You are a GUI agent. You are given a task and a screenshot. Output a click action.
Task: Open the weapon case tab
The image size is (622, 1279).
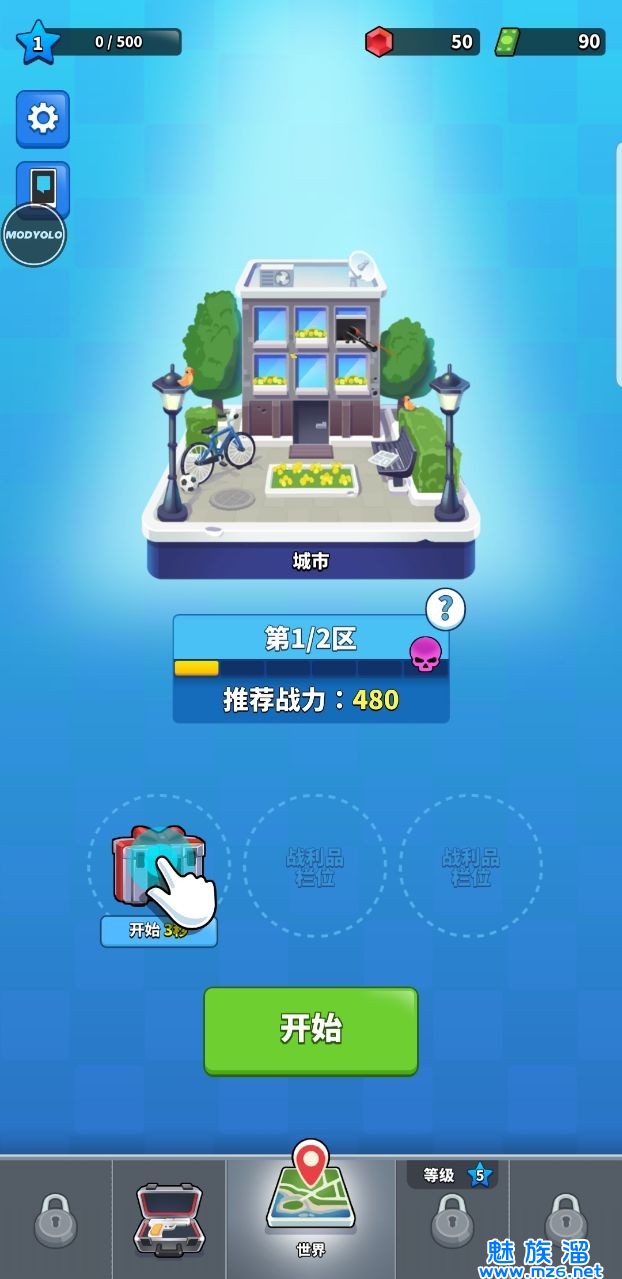click(168, 1218)
